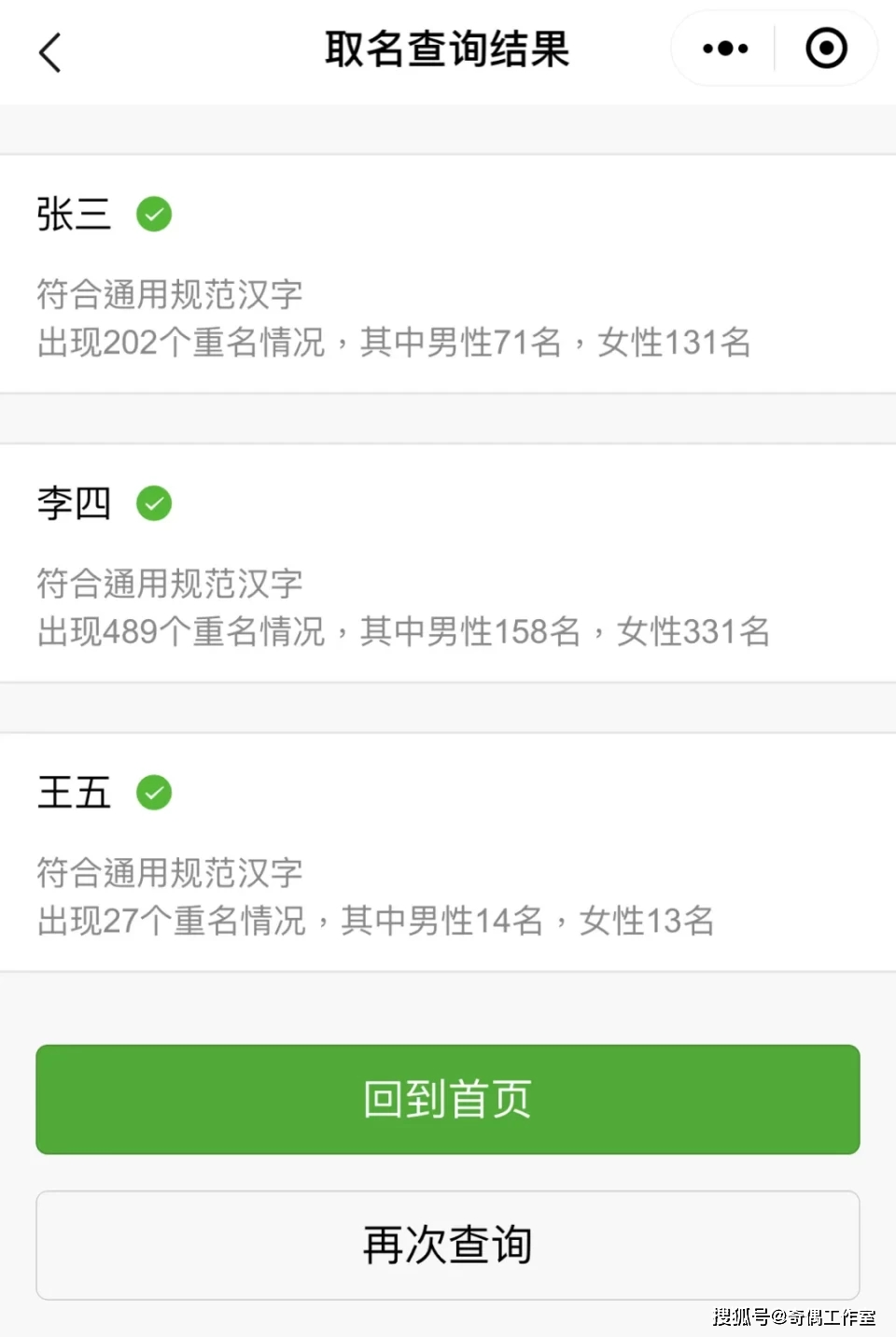Tap the mini-program close circle icon

click(x=826, y=48)
